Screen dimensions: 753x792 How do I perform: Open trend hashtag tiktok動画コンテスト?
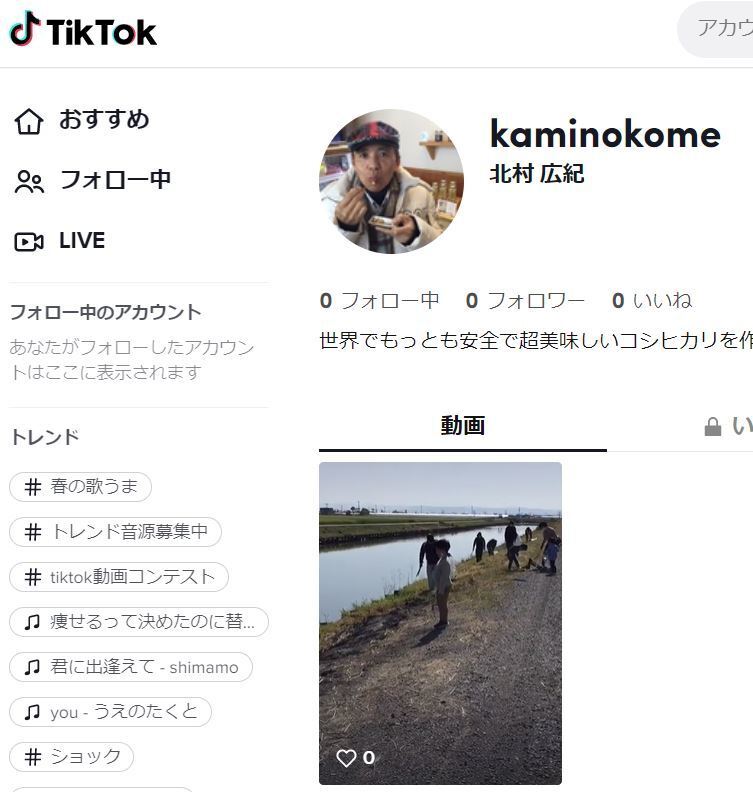coord(119,577)
